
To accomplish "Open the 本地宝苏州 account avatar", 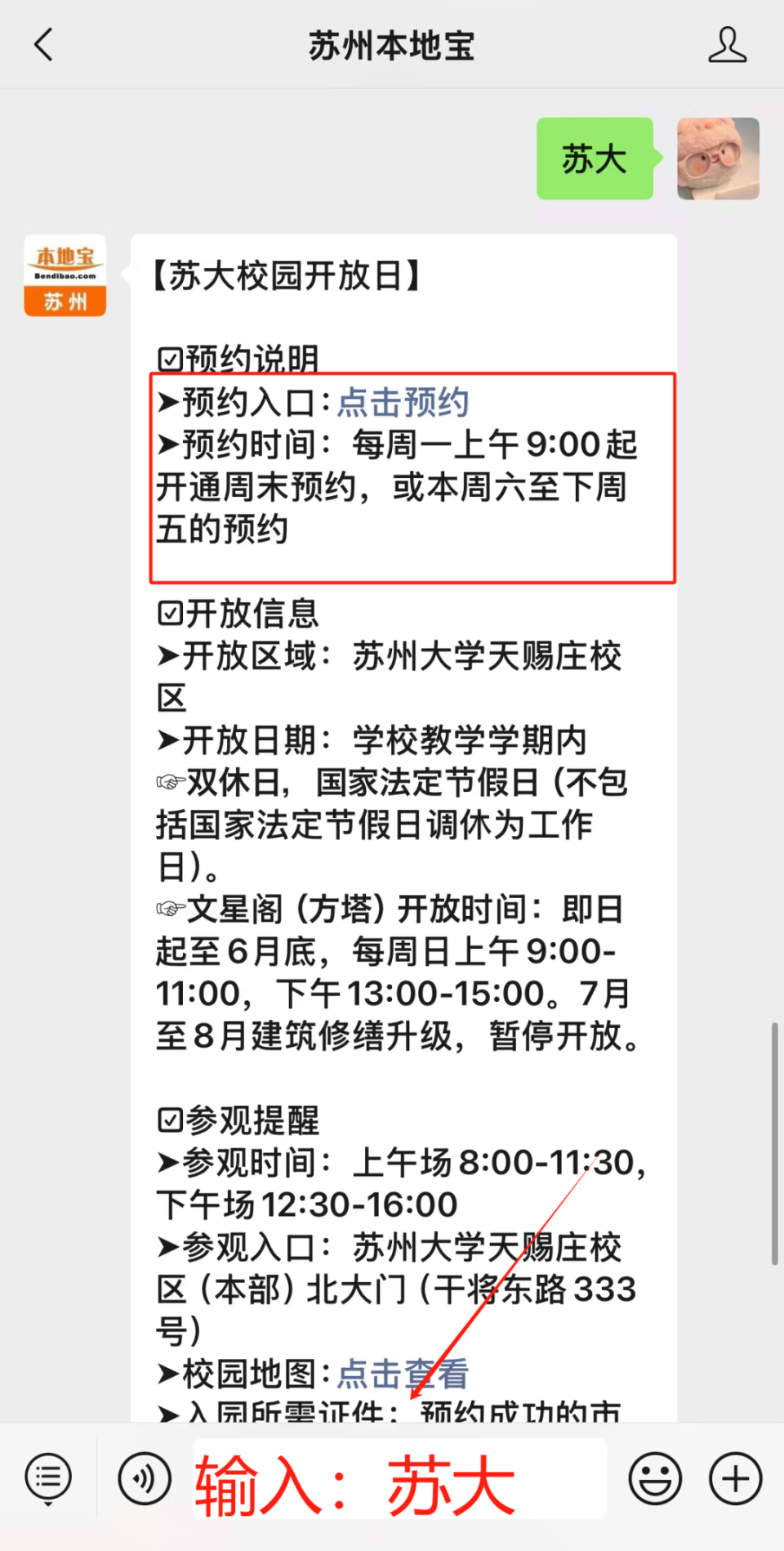I will (x=65, y=275).
